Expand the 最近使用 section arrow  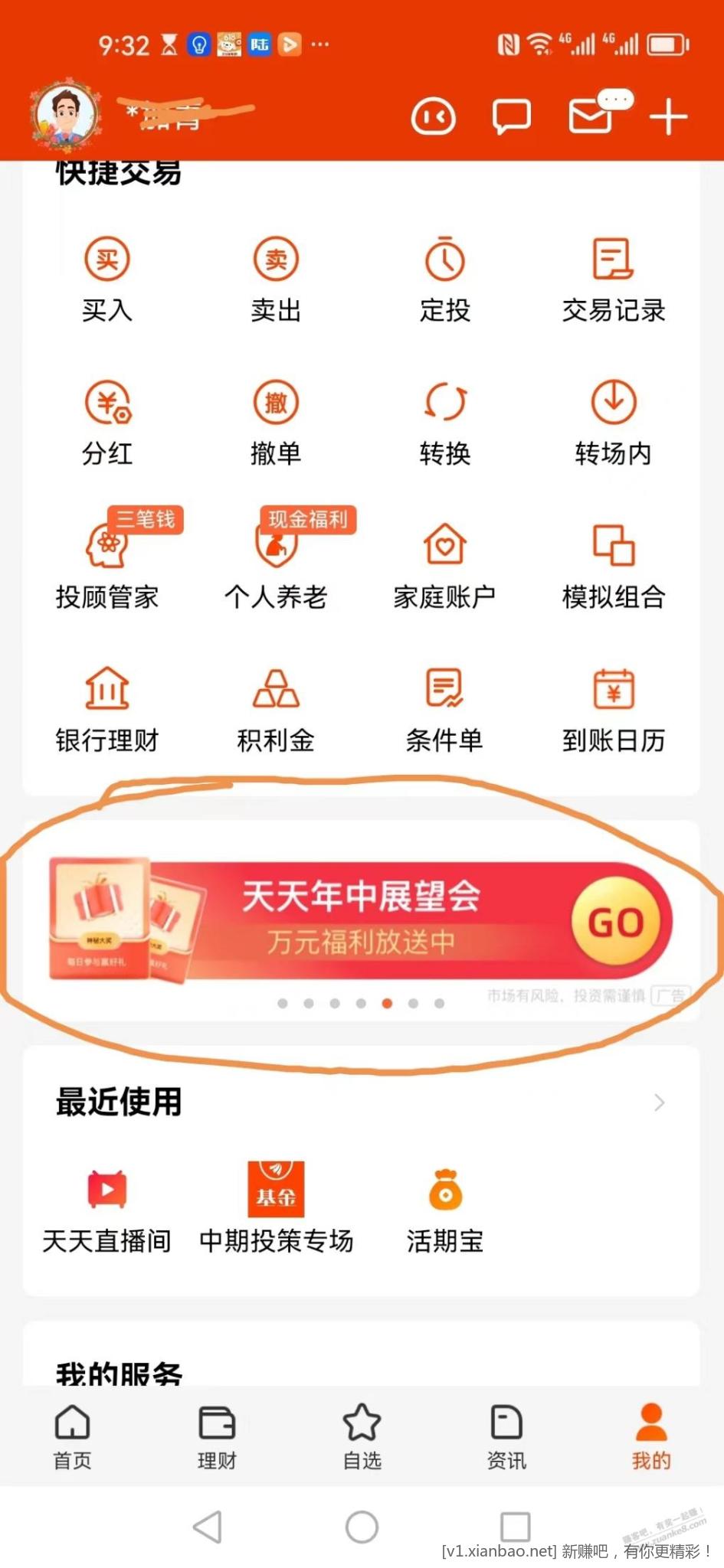pos(659,1102)
